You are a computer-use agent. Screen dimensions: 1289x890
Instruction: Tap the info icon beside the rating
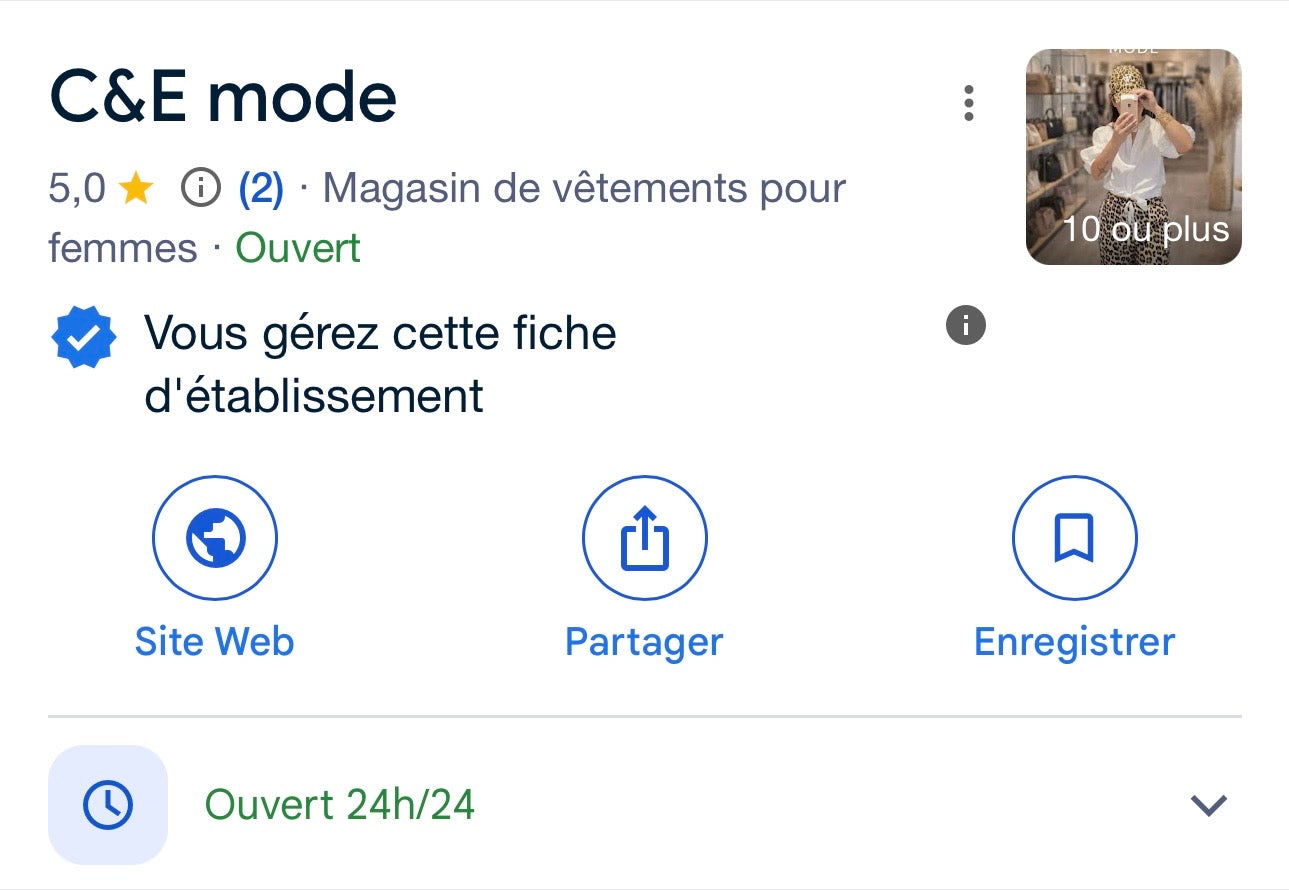click(201, 188)
